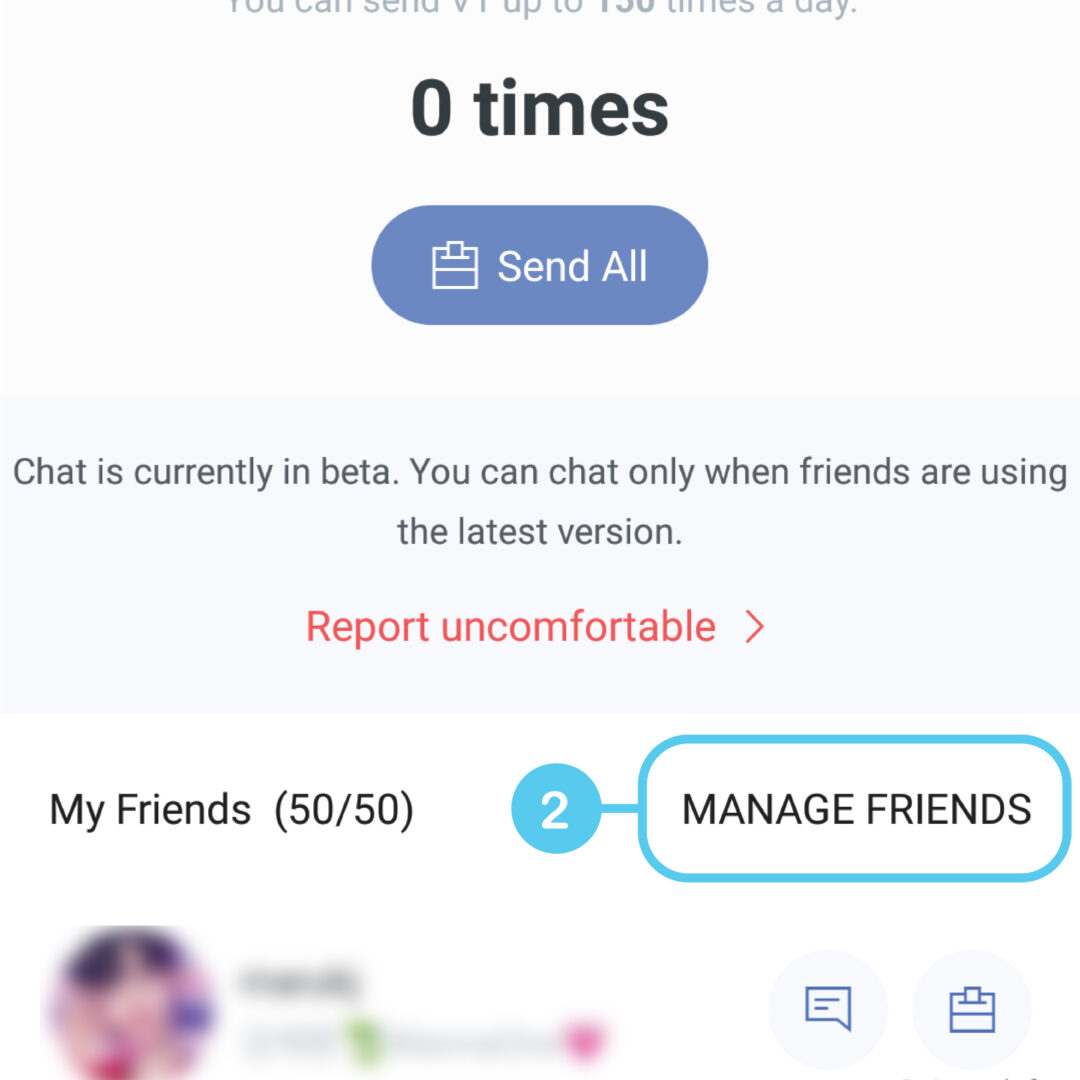Open Manage Friends

[856, 809]
